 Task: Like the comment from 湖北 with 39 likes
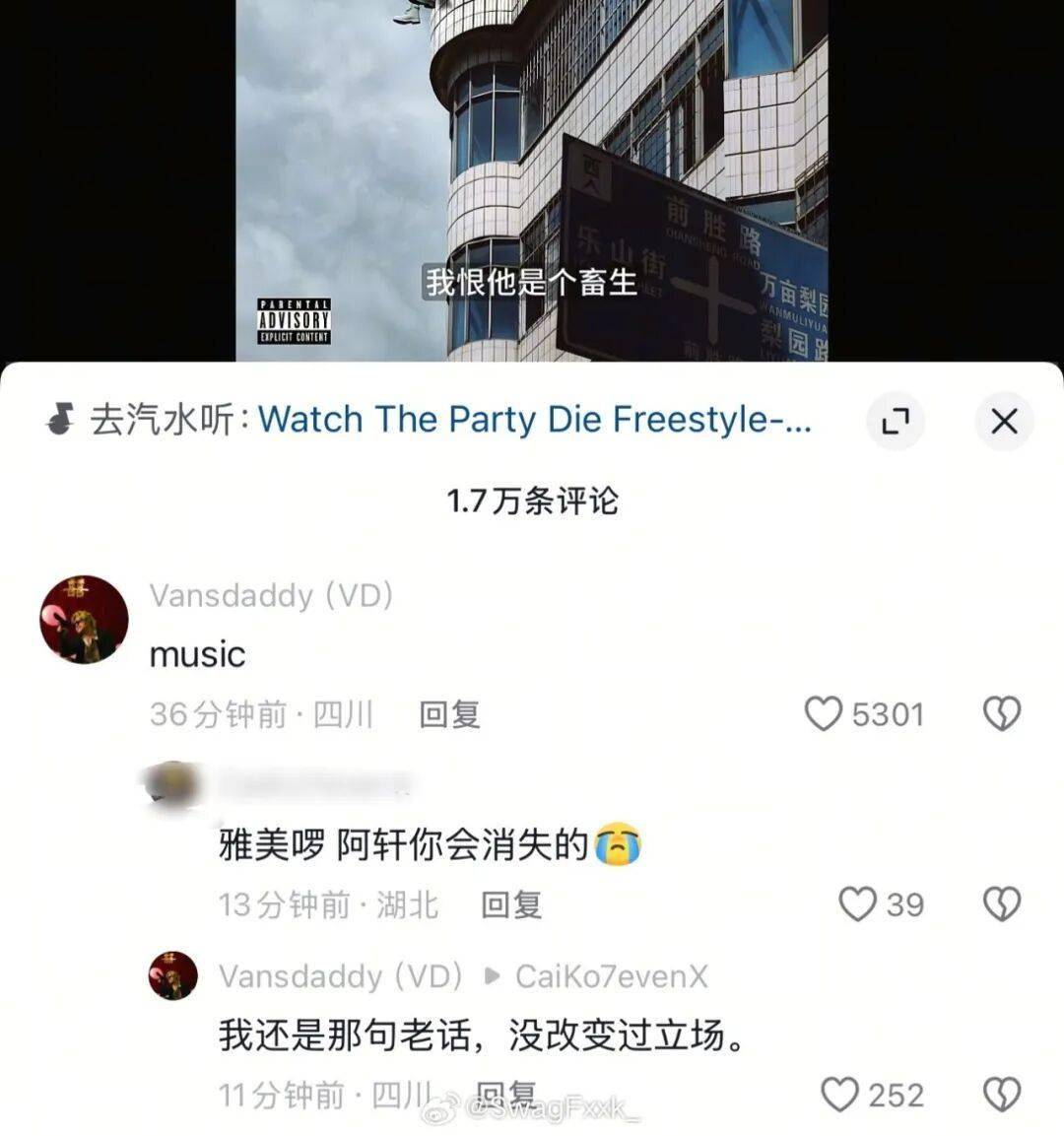(856, 903)
